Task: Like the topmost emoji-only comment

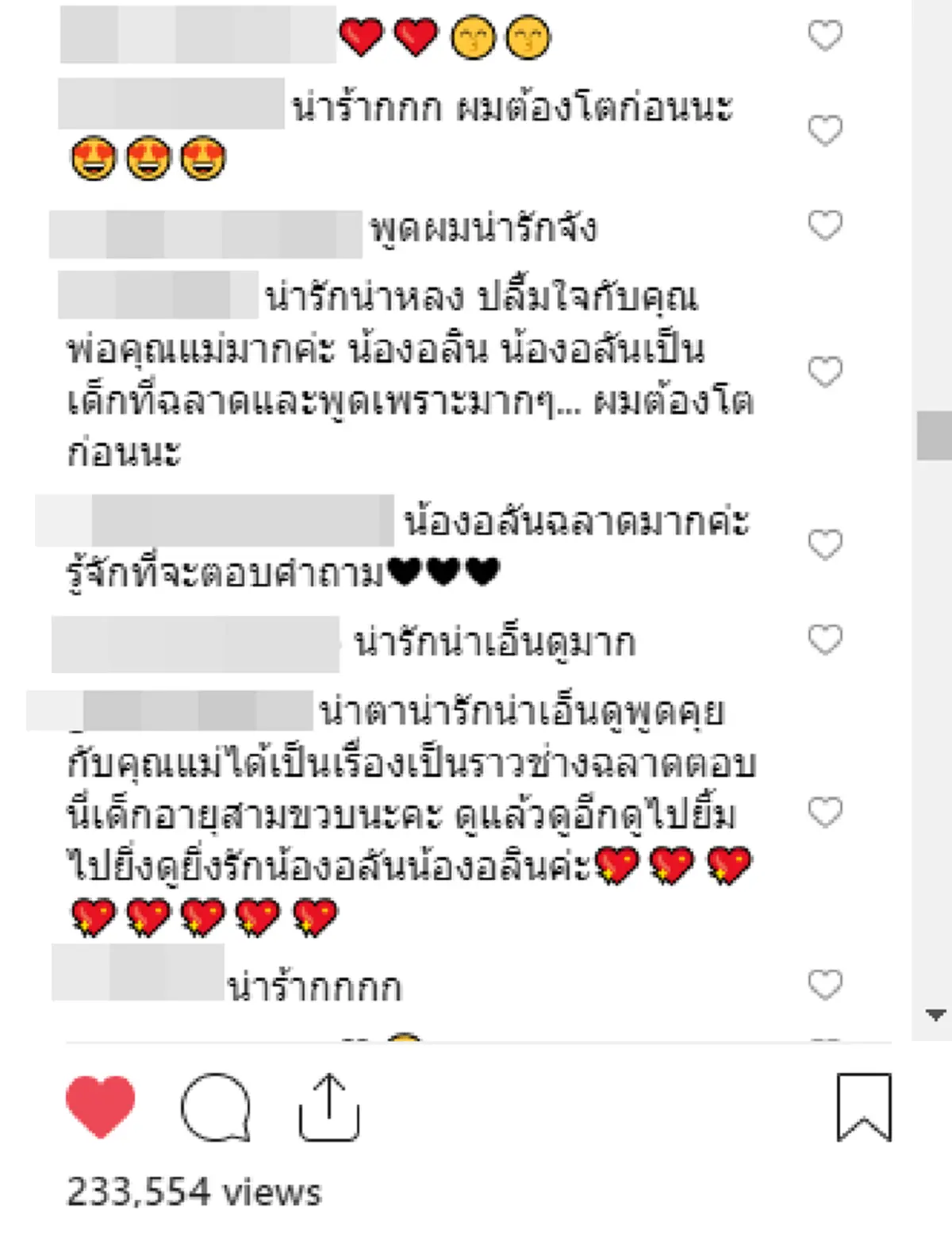Action: tap(825, 35)
